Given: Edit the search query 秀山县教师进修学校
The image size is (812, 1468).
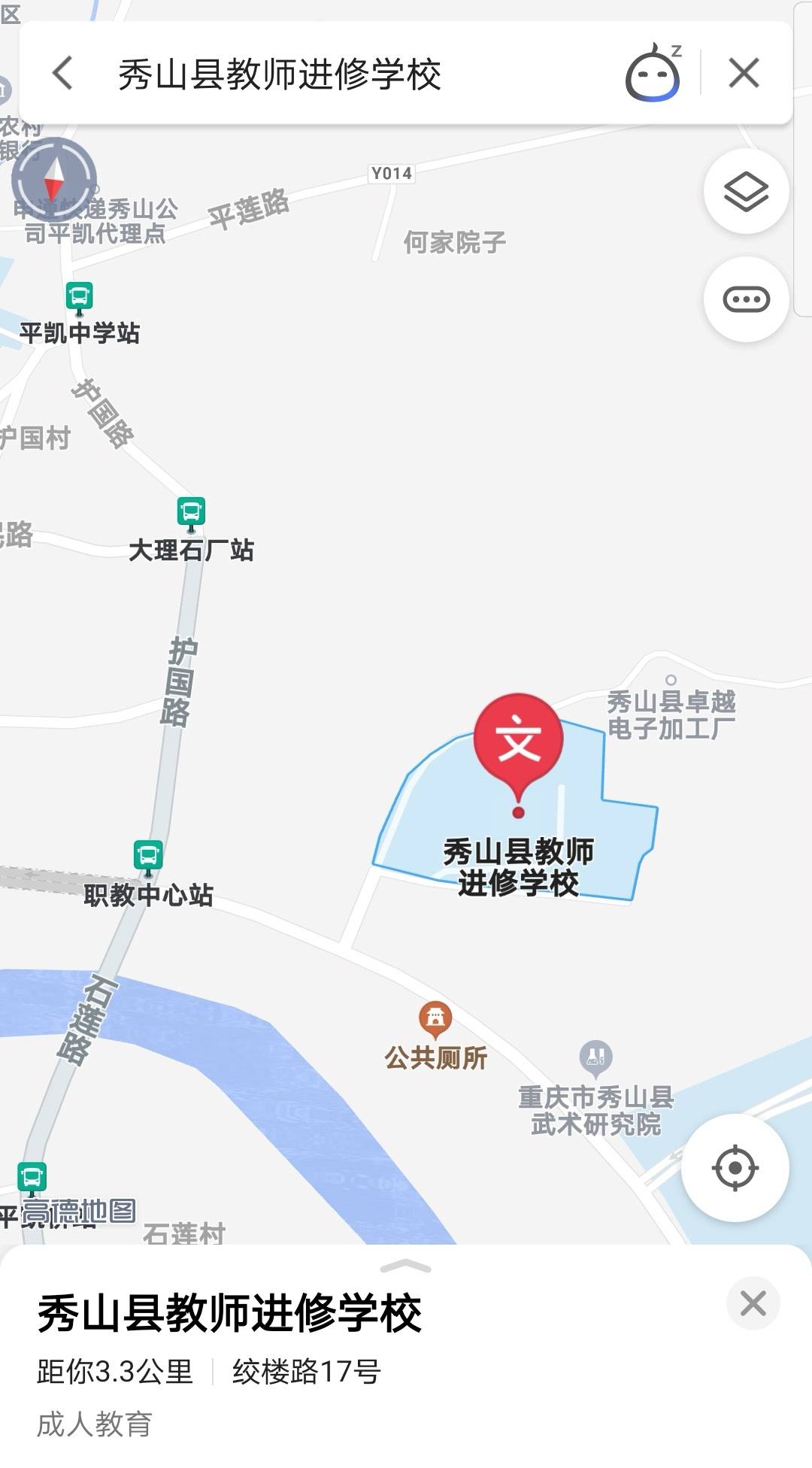Looking at the screenshot, I should click(x=280, y=74).
